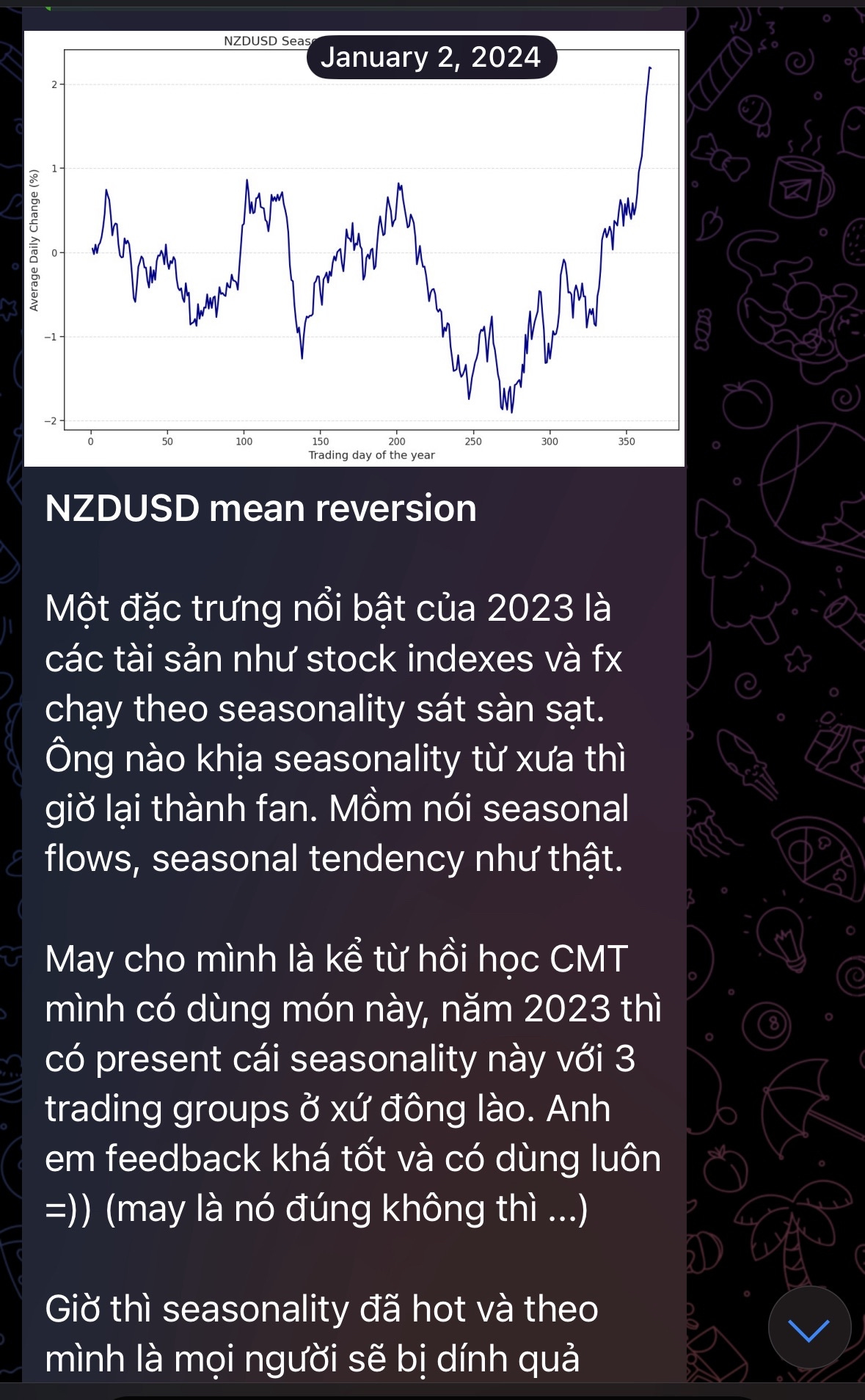Jump to latest messages with down arrow
This screenshot has width=865, height=1400.
(809, 1327)
